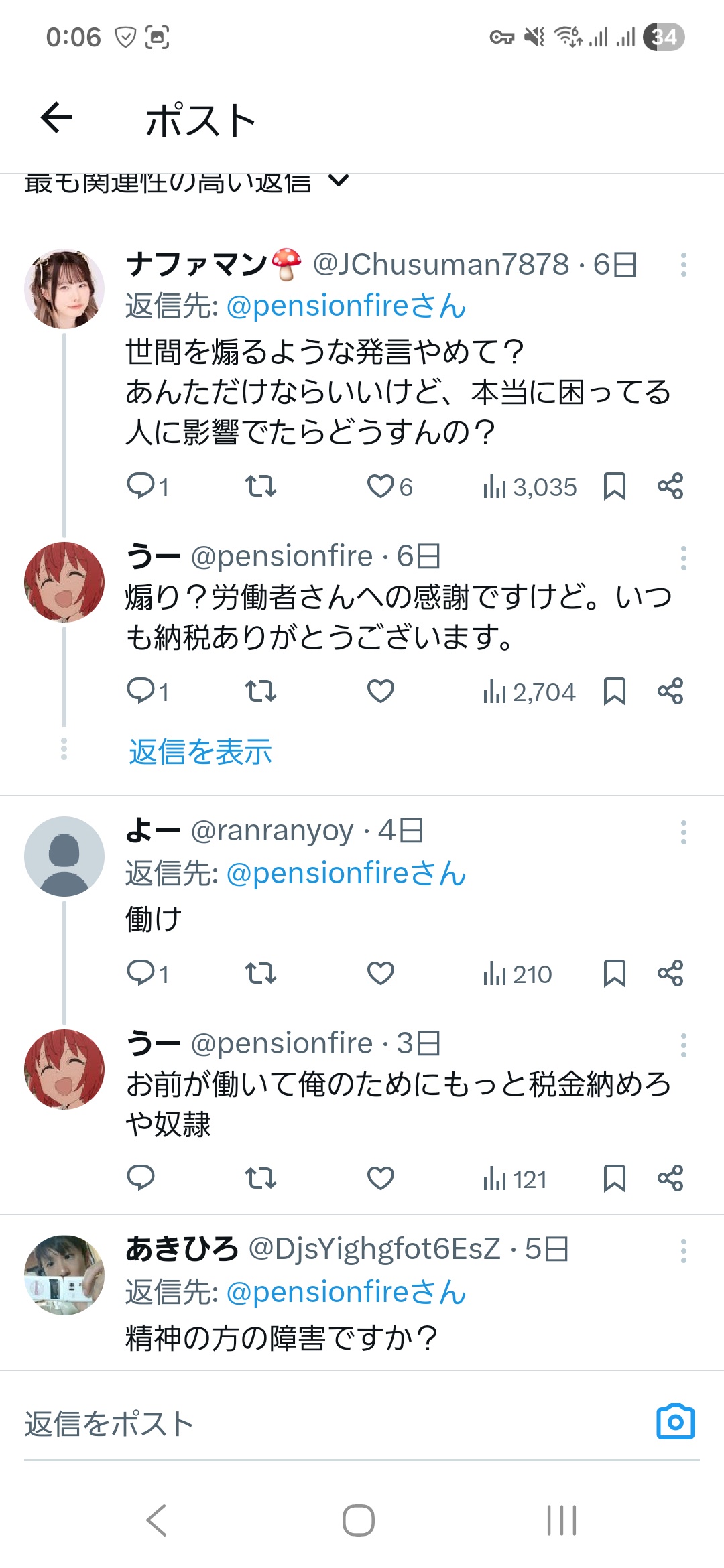Retweet うー's tax gratitude reply
The height and width of the screenshot is (1568, 724).
click(259, 692)
